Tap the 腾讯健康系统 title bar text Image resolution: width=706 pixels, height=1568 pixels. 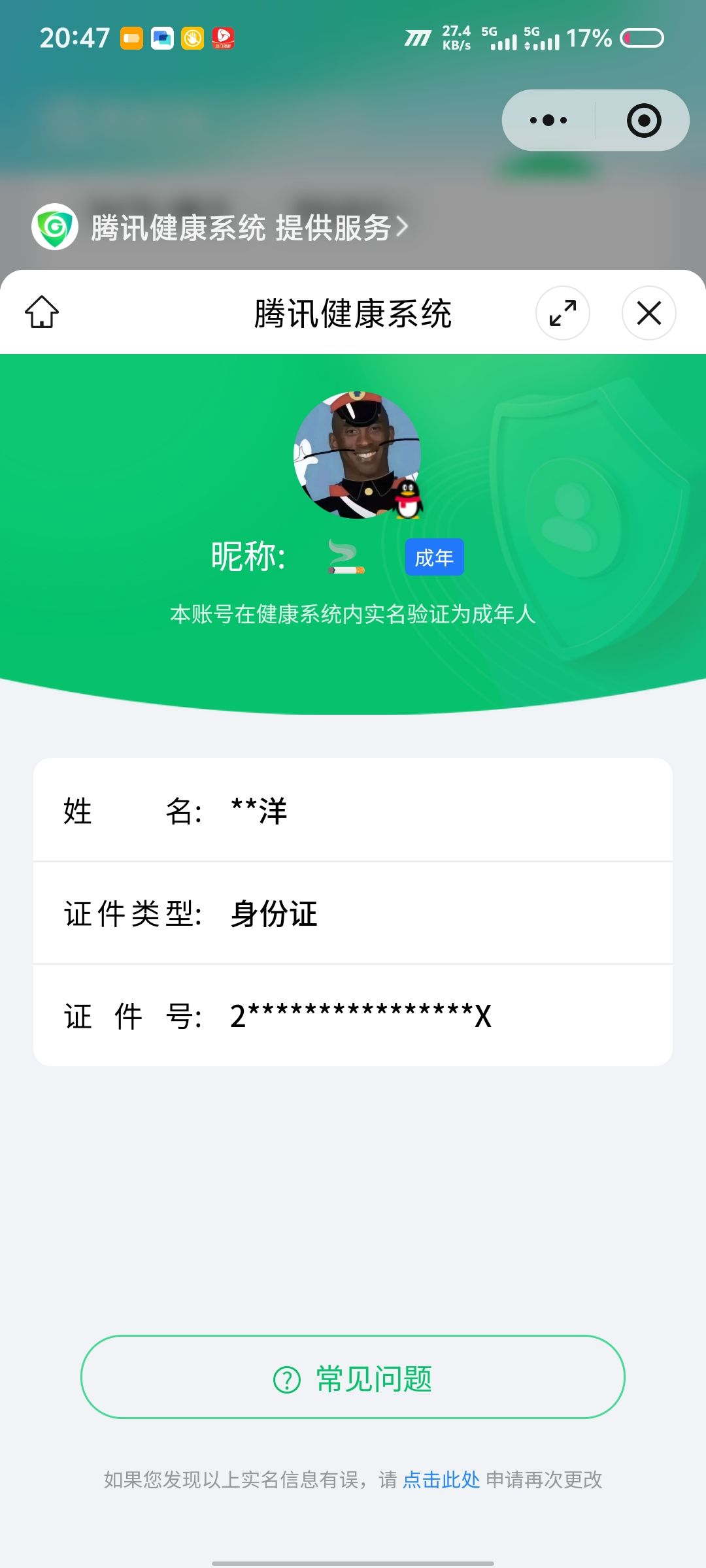pyautogui.click(x=353, y=312)
